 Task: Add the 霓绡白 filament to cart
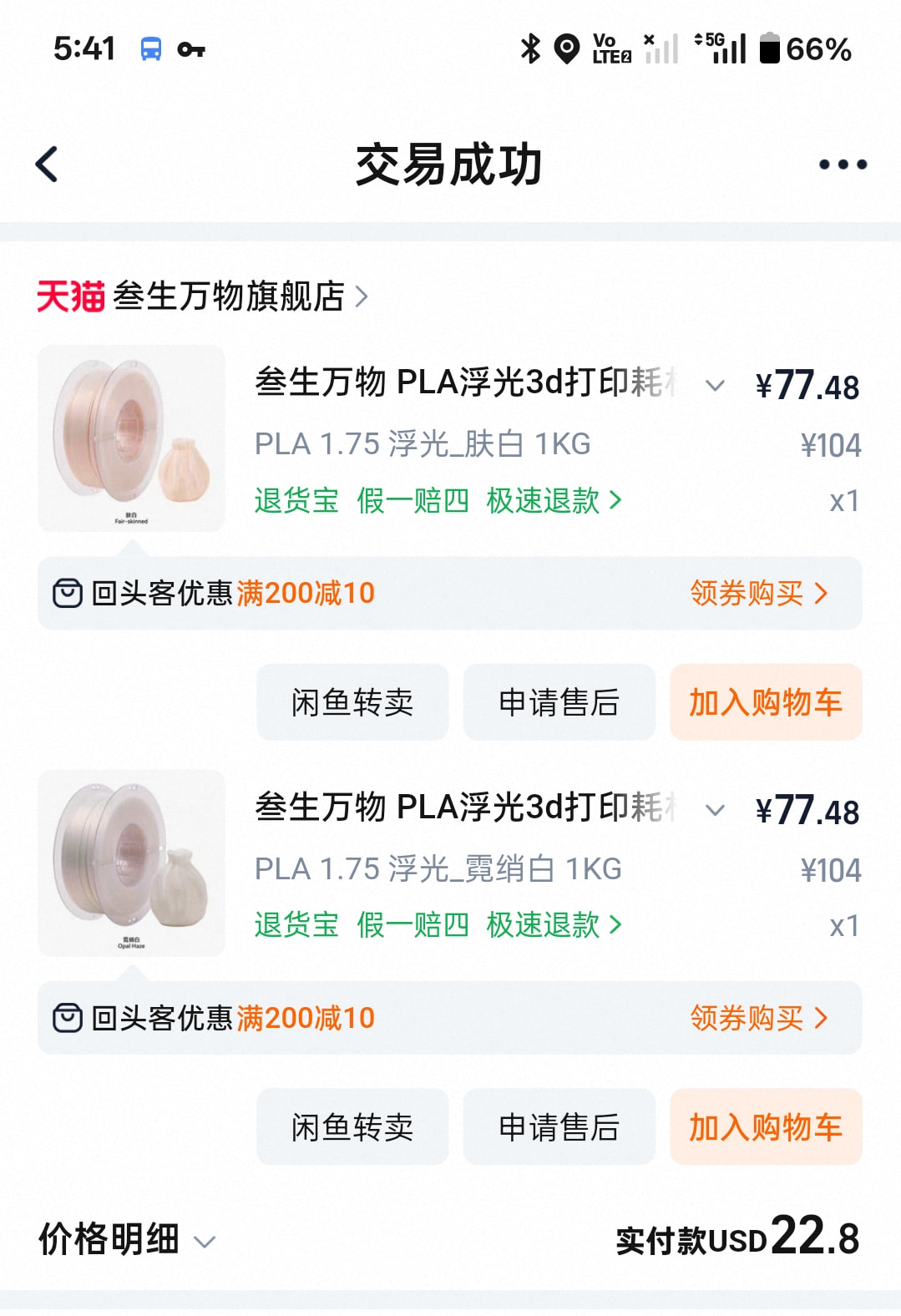[x=765, y=1126]
